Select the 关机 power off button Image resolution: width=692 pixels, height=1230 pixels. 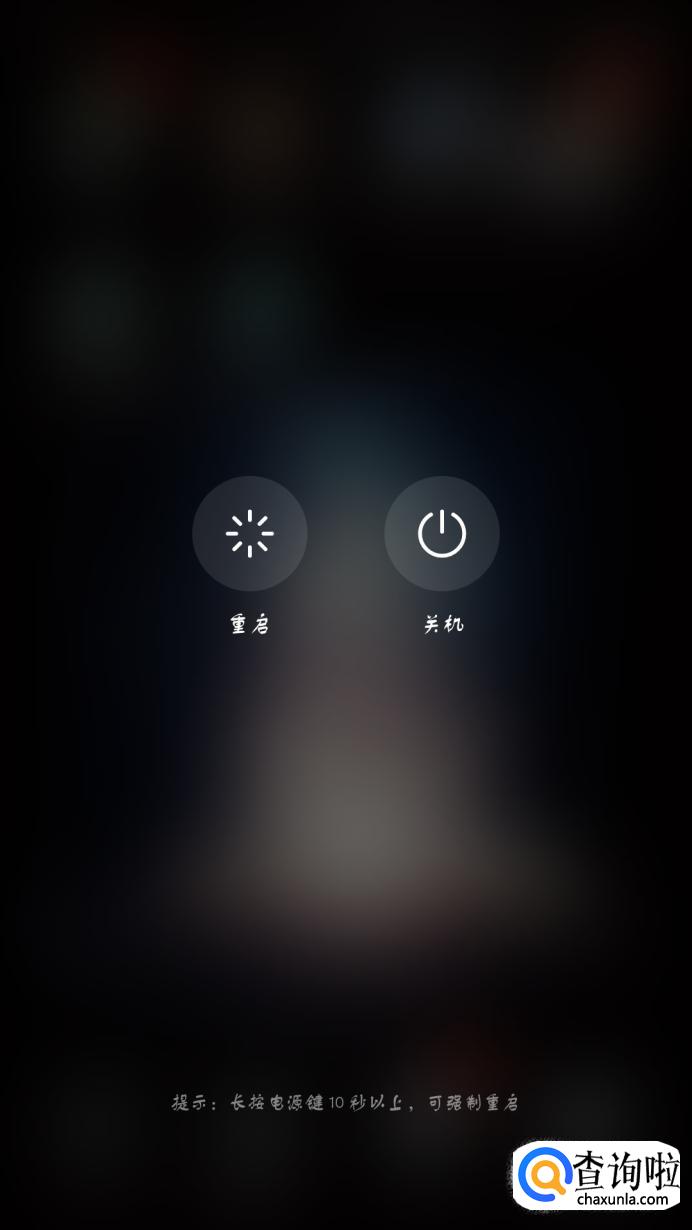point(441,533)
